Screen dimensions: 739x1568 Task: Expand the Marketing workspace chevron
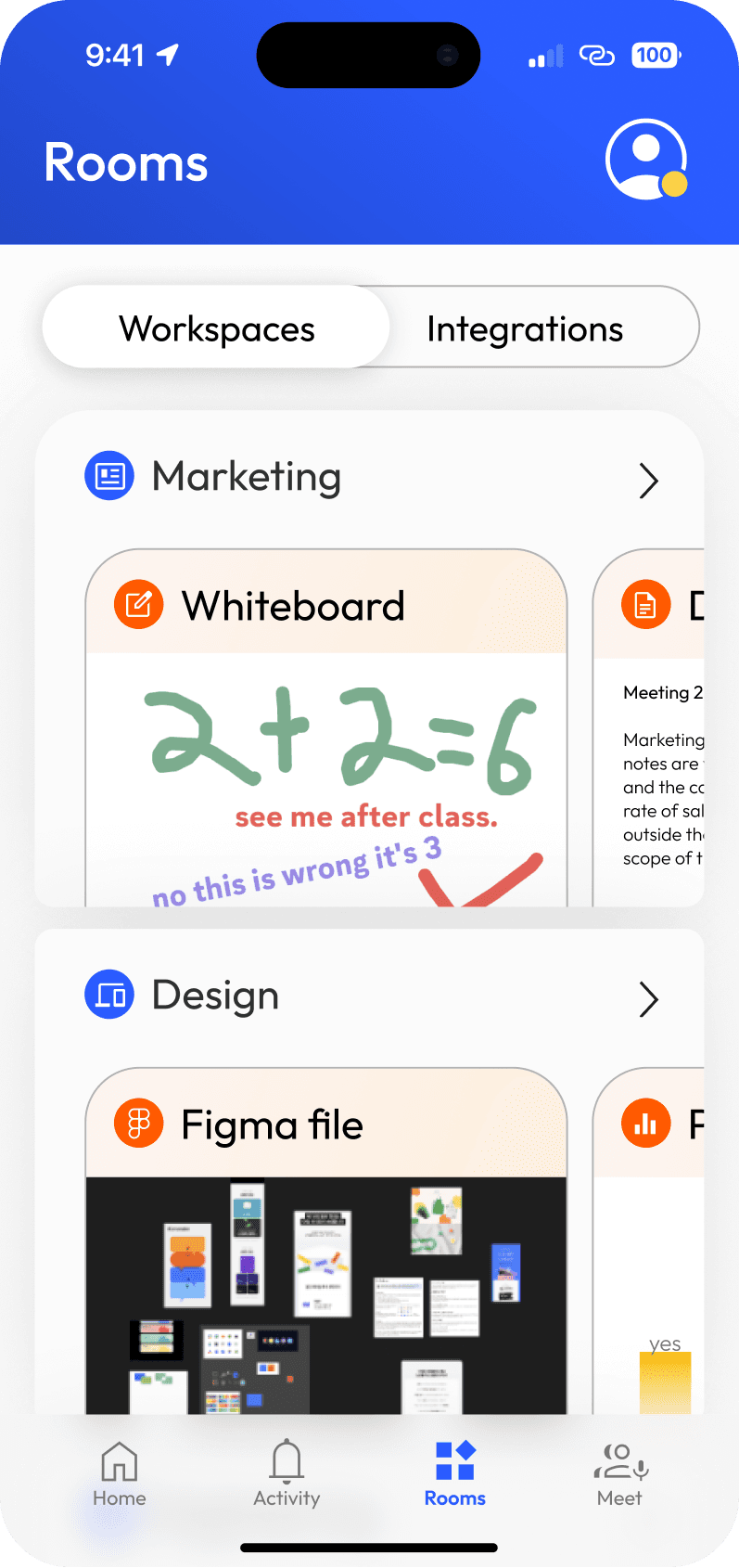click(x=648, y=481)
